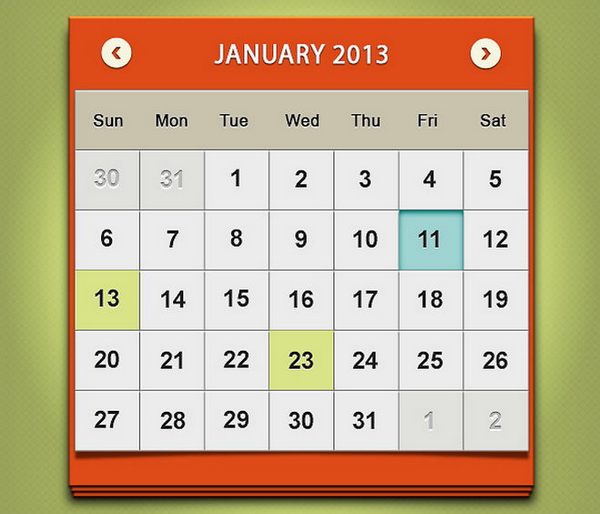Select January 17
The height and width of the screenshot is (514, 600).
(366, 299)
